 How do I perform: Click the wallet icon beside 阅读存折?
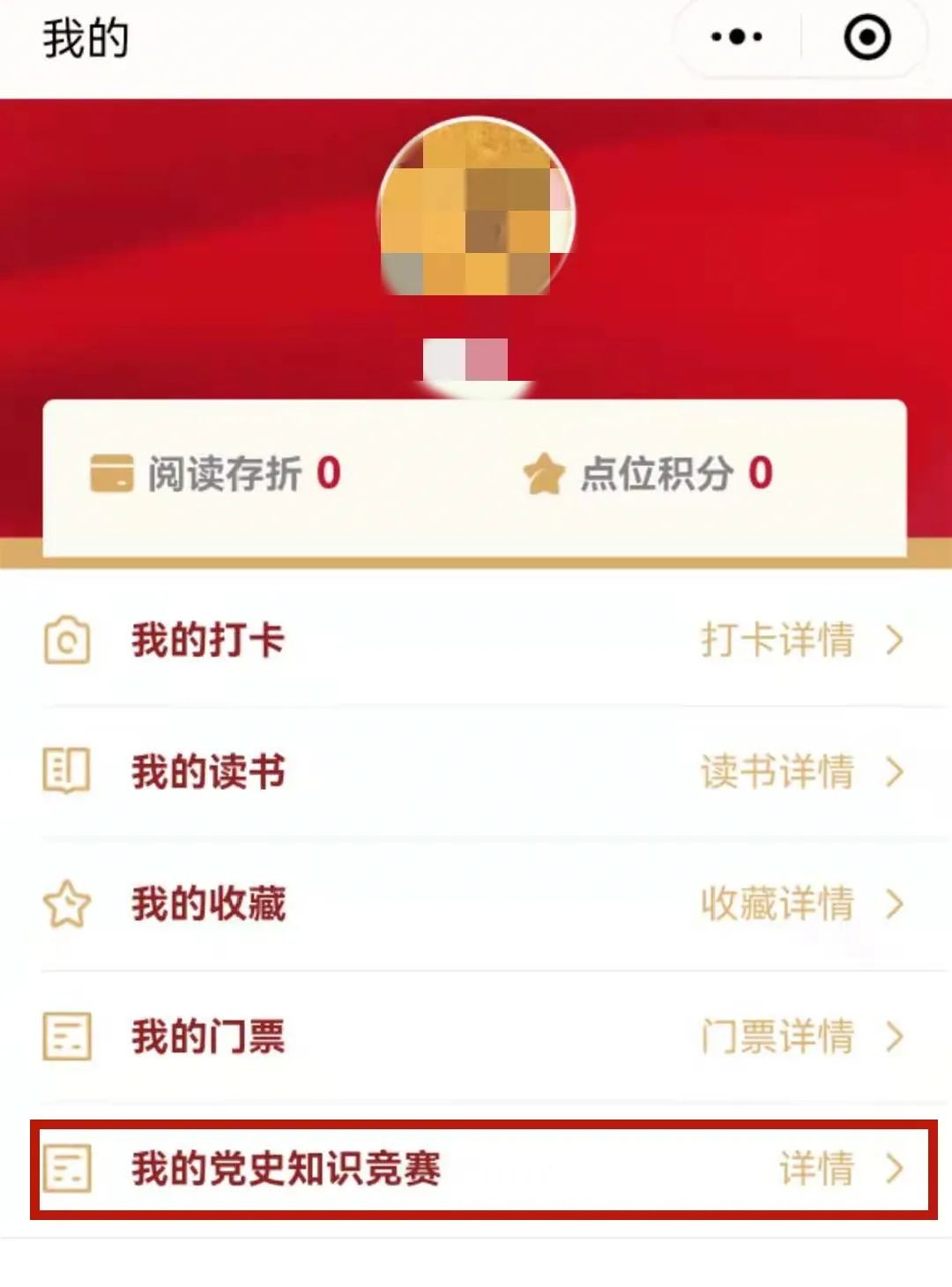coord(112,474)
